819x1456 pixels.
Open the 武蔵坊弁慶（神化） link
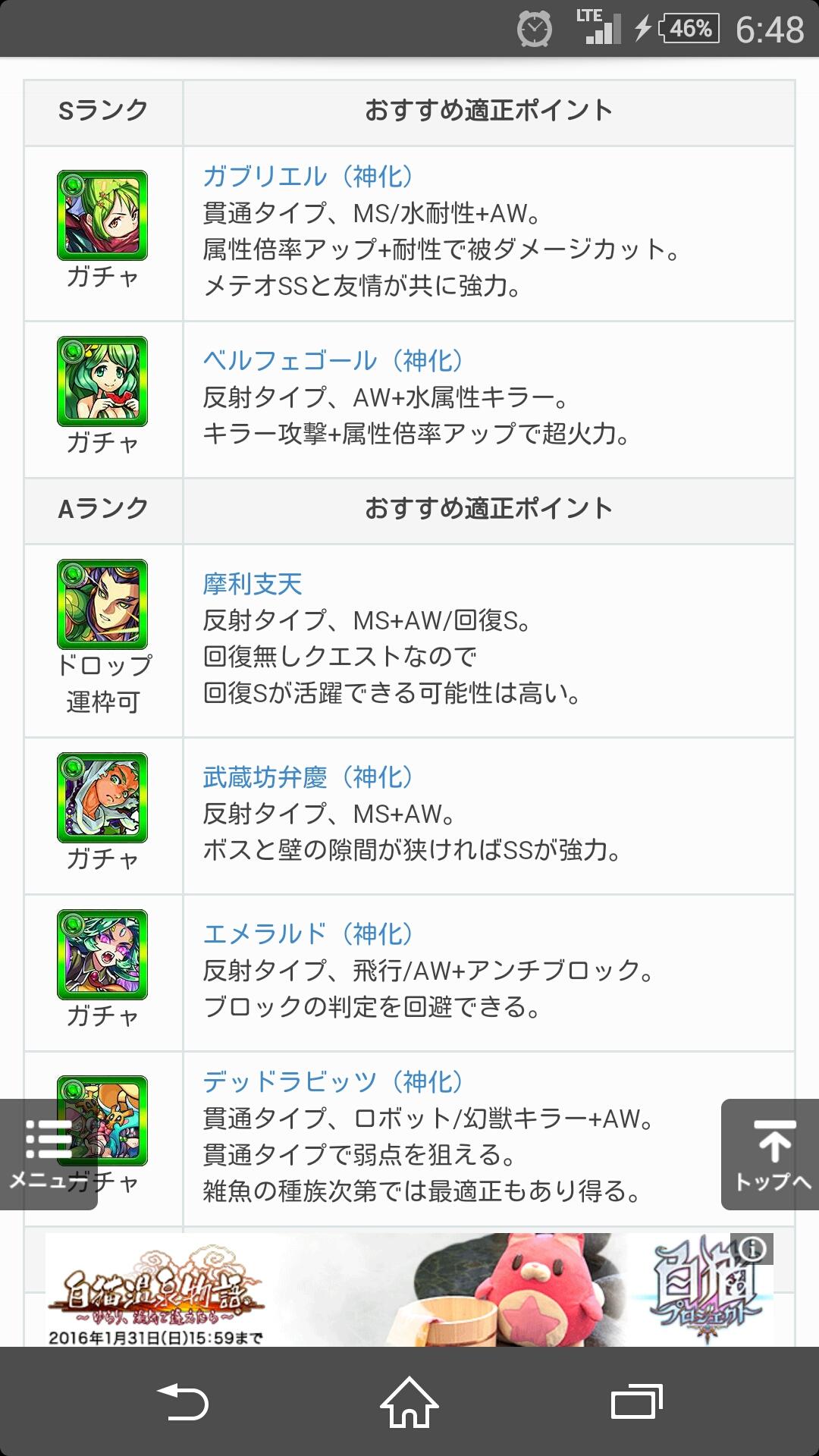307,777
